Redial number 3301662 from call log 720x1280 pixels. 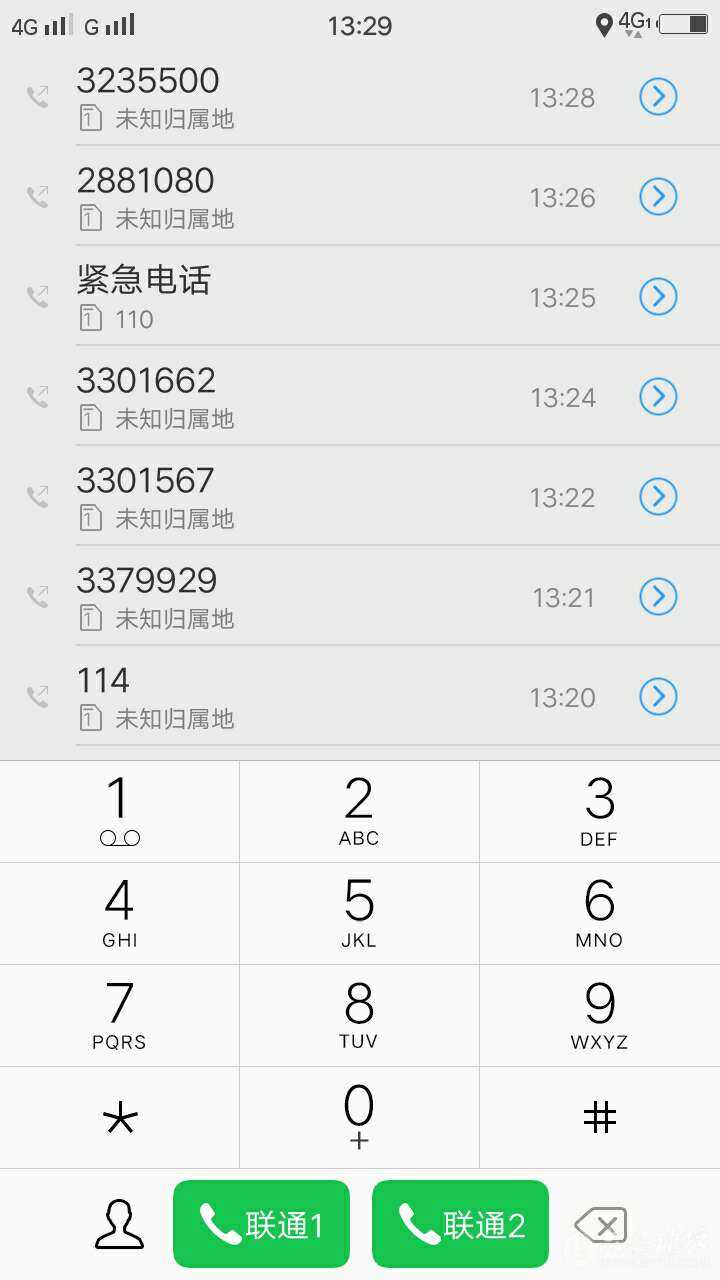300,397
